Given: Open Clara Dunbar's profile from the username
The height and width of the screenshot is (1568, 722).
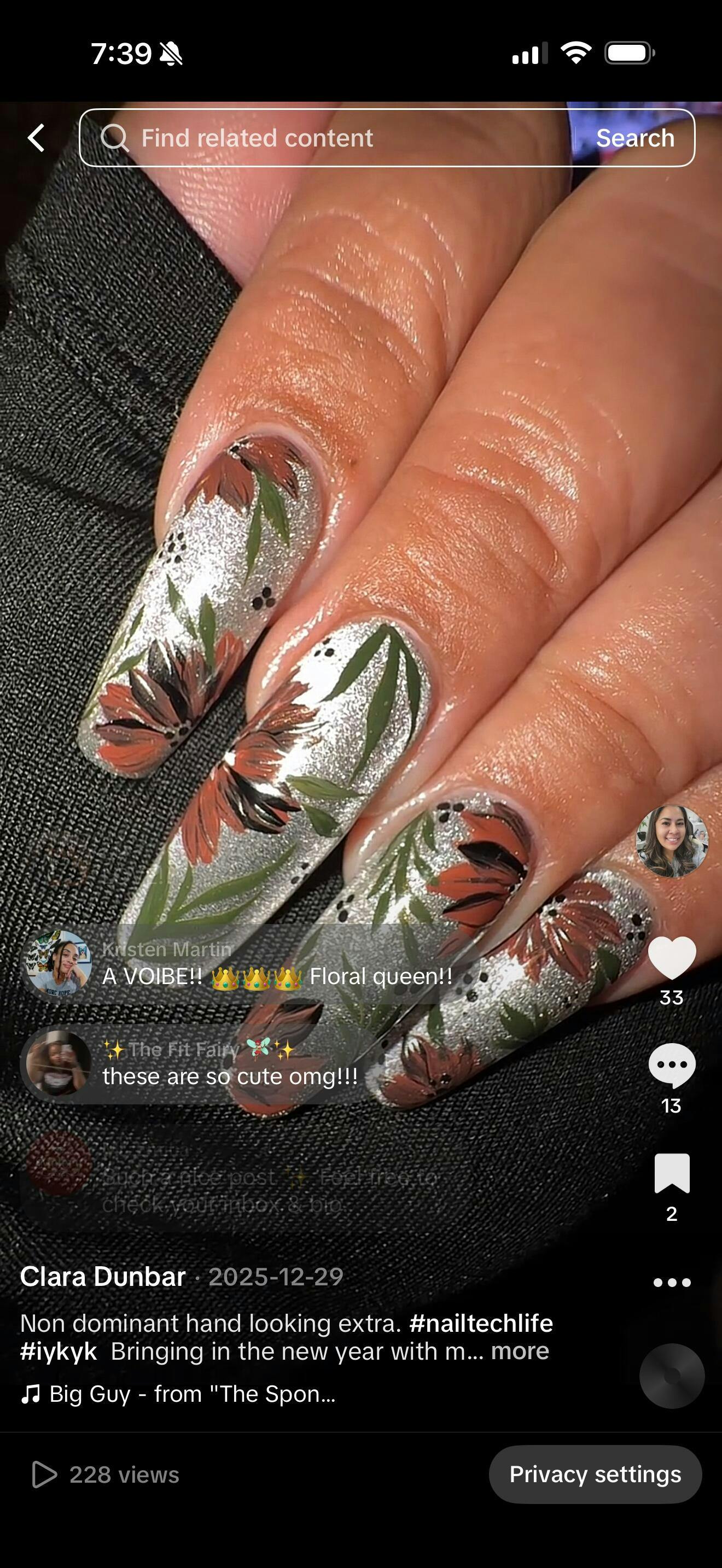Looking at the screenshot, I should (102, 1277).
